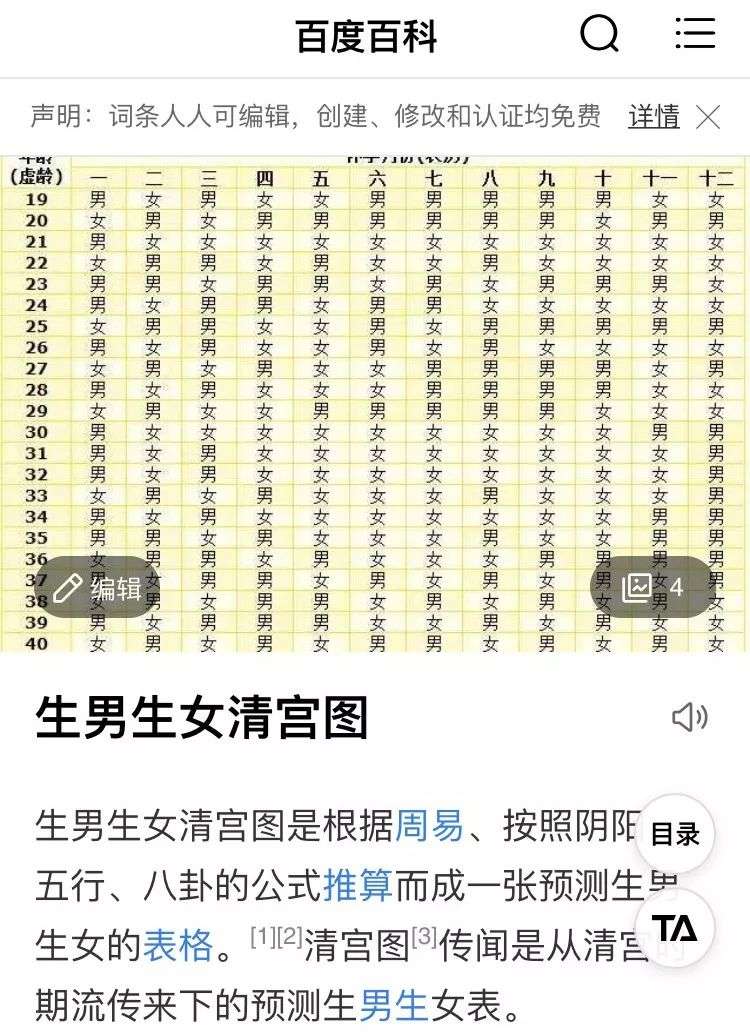This screenshot has height=1035, width=750.
Task: Open the 详情 details link
Action: pos(653,117)
